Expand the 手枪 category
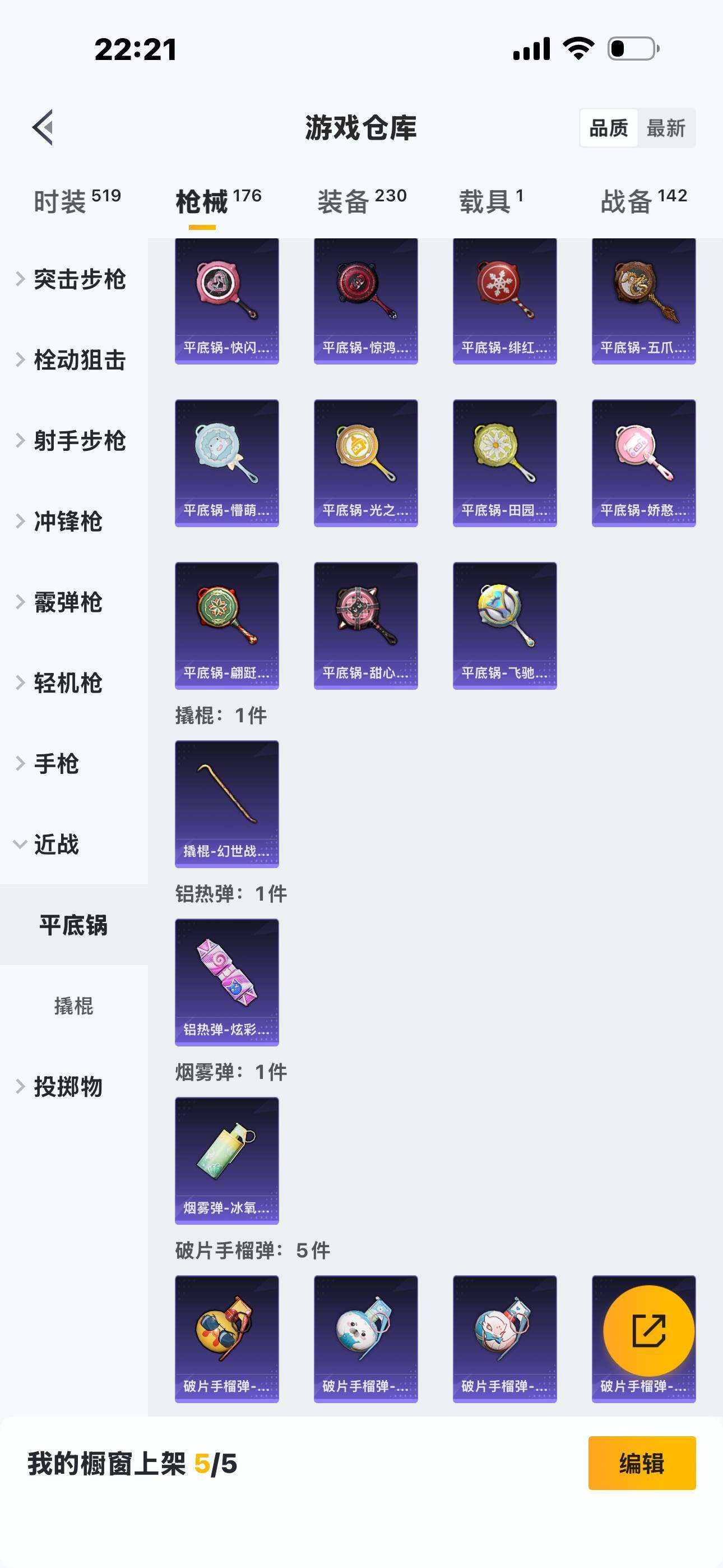The height and width of the screenshot is (1568, 723). point(55,764)
